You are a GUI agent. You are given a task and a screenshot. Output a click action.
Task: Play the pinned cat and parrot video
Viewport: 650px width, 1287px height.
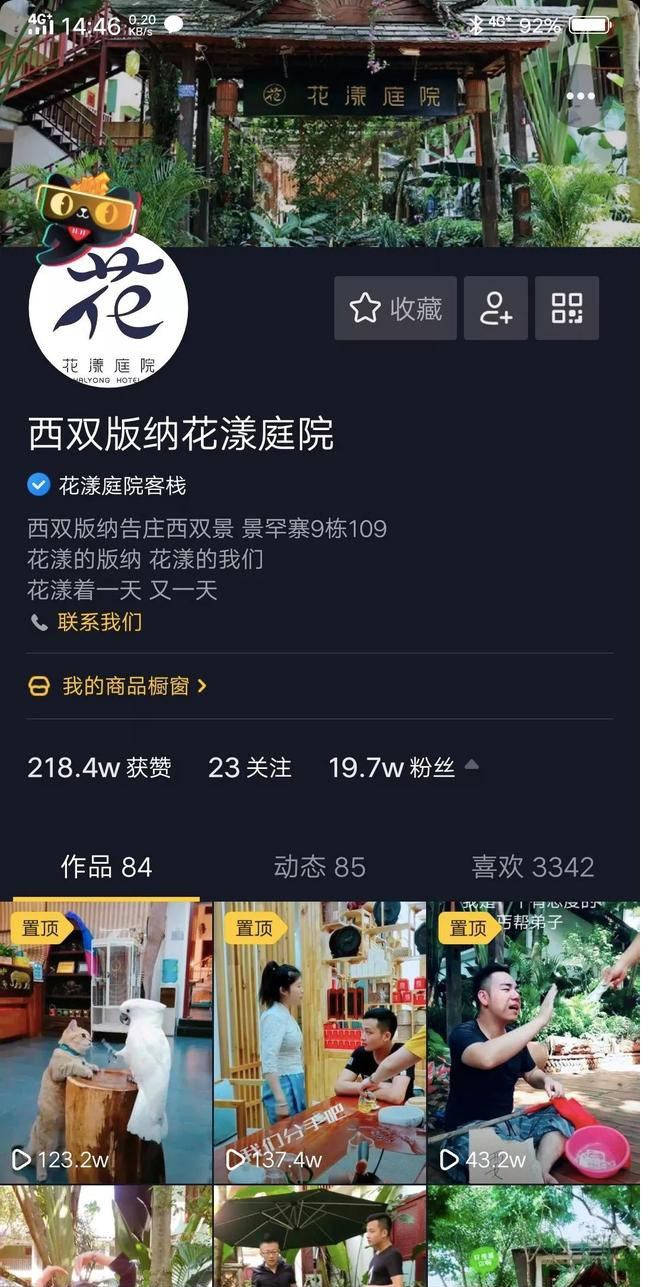pyautogui.click(x=106, y=1042)
